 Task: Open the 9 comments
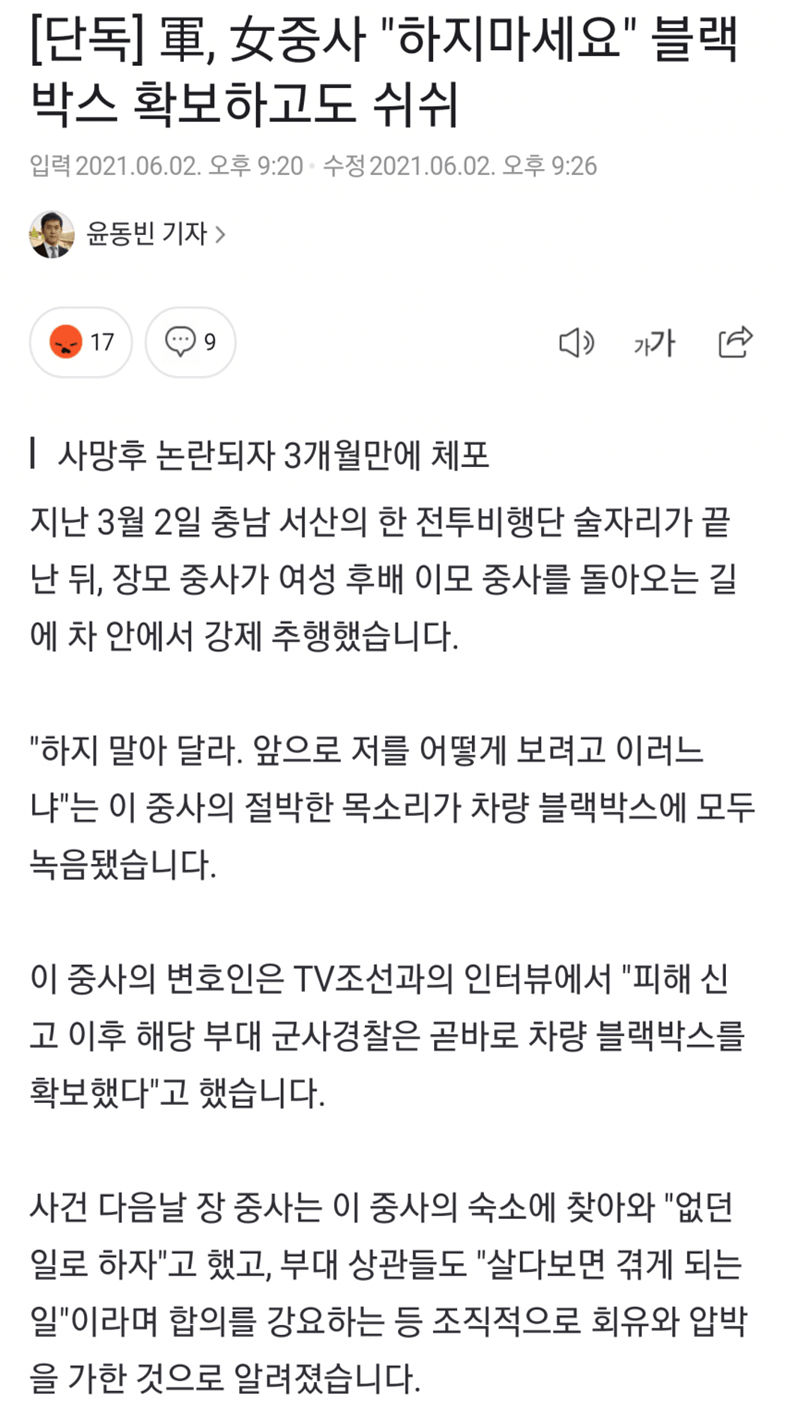point(191,343)
